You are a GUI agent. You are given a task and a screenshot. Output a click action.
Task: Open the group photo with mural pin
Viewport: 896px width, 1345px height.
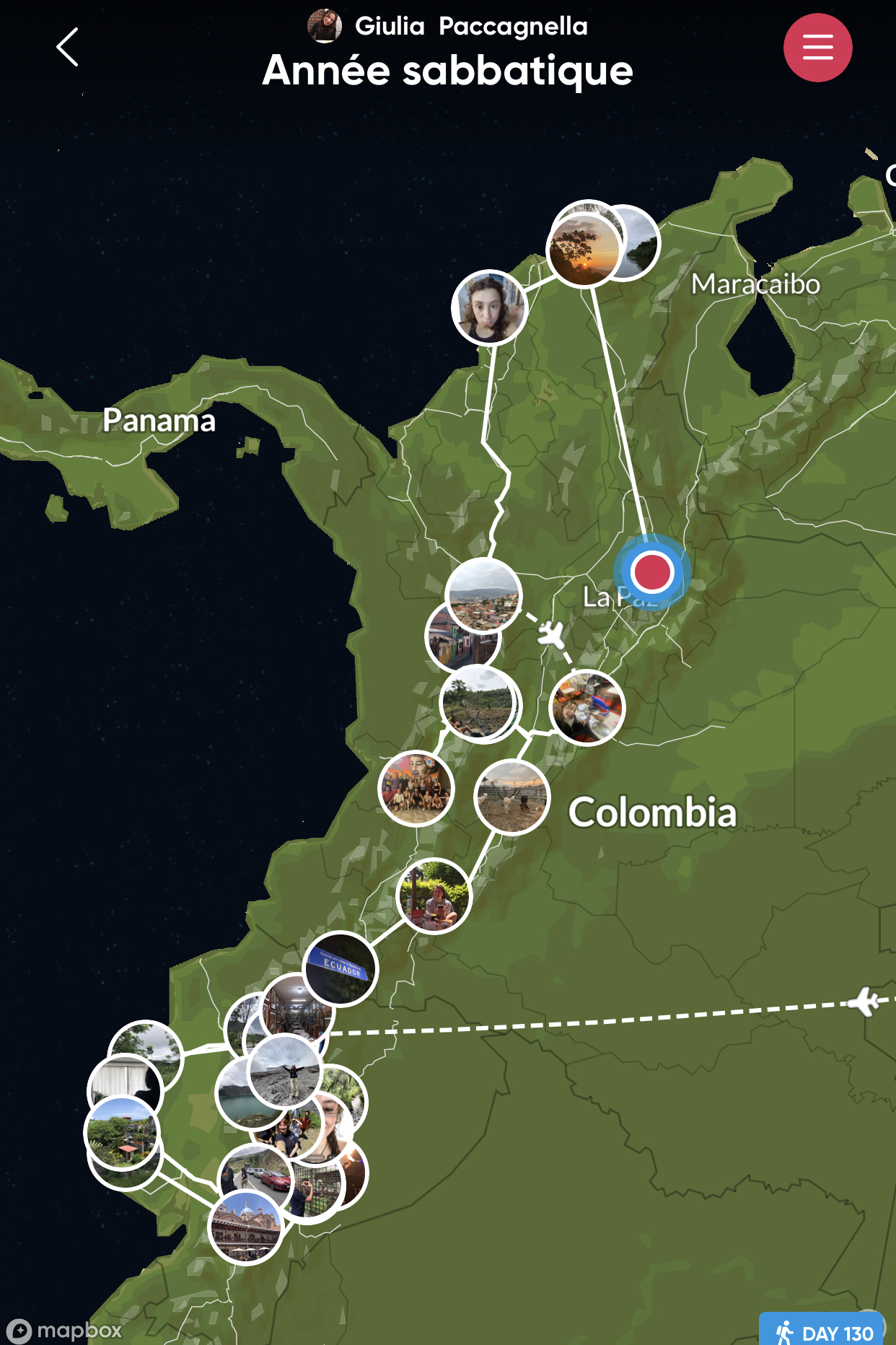416,788
